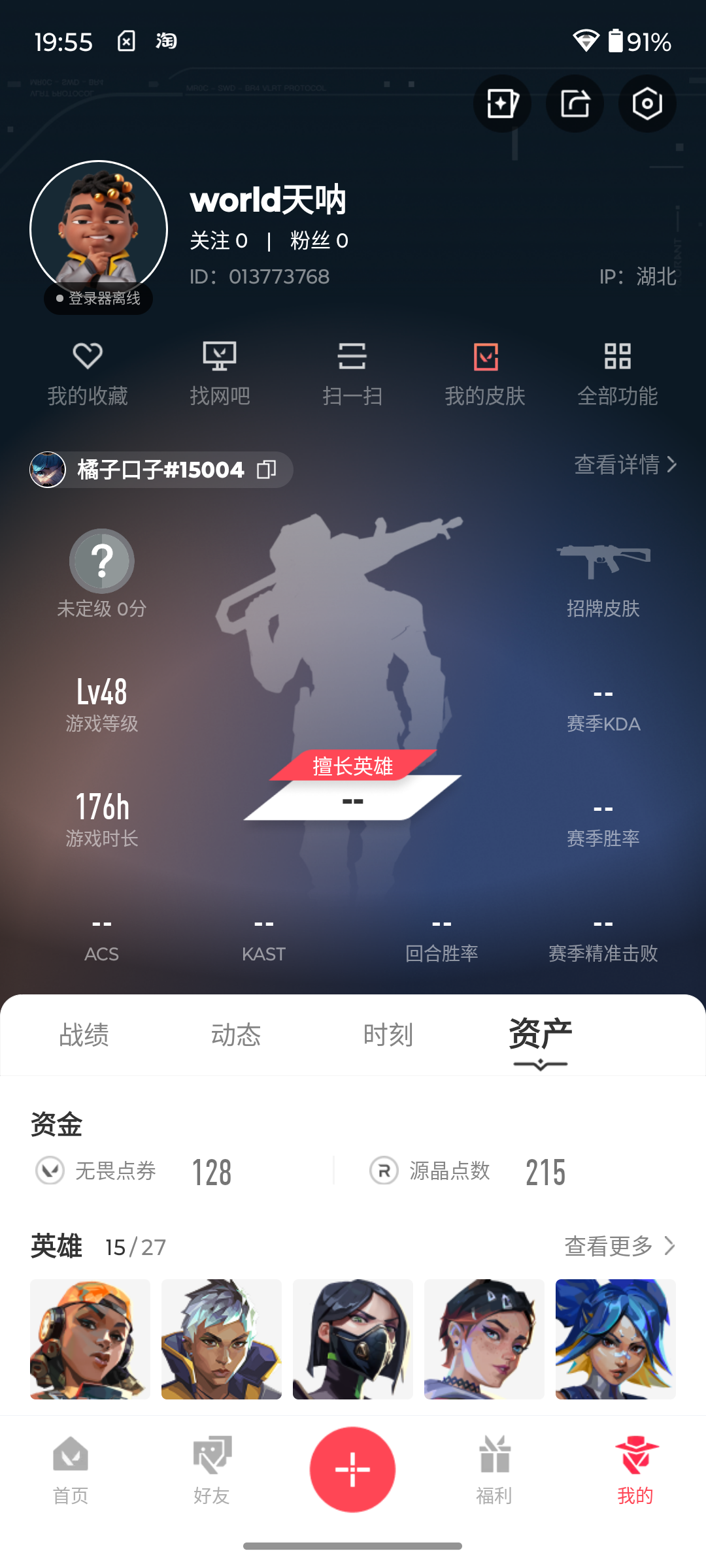Open the settings hexagon icon
The height and width of the screenshot is (1568, 706).
[x=647, y=104]
